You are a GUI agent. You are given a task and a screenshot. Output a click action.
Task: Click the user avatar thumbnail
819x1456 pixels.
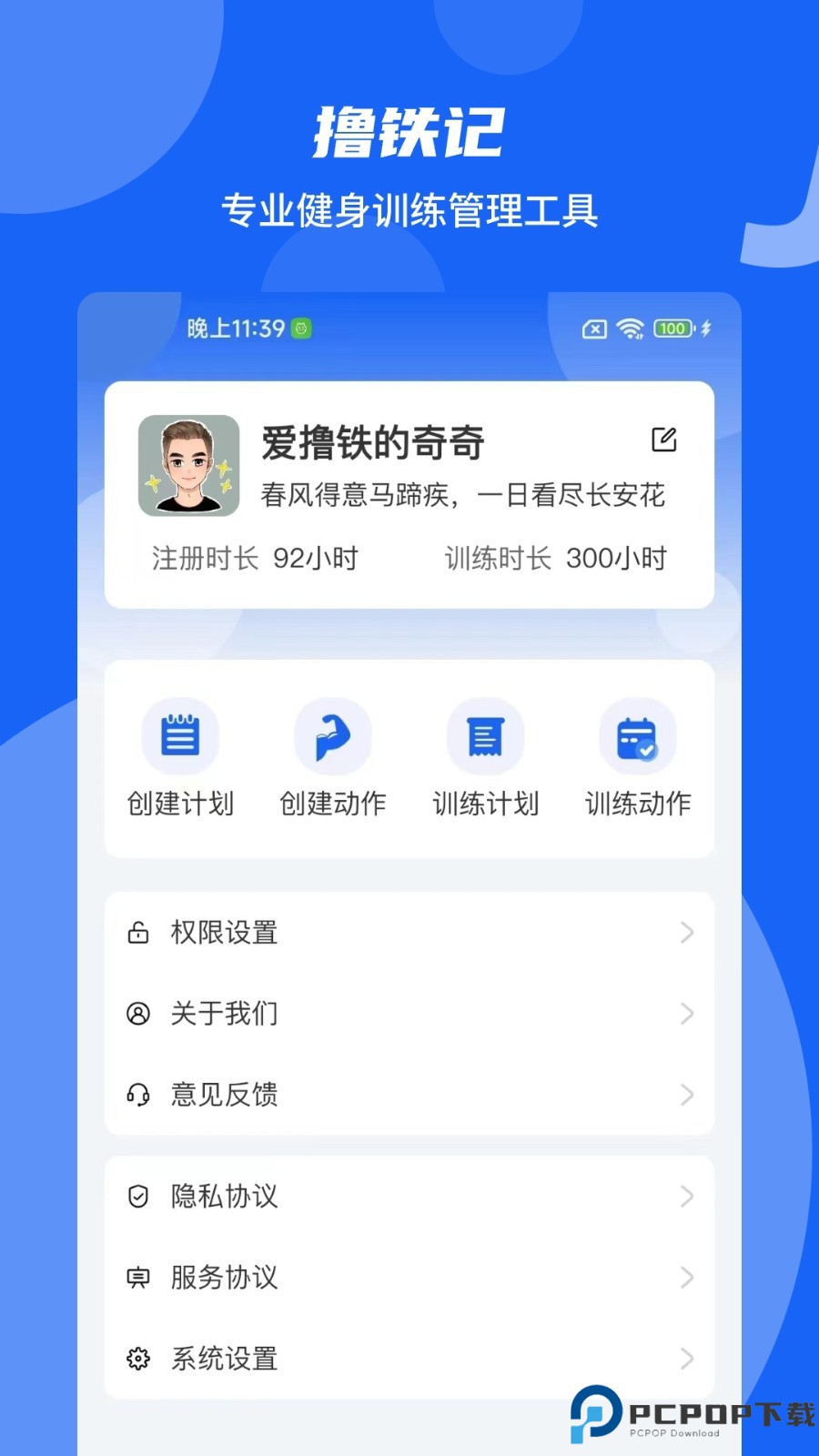click(x=189, y=465)
